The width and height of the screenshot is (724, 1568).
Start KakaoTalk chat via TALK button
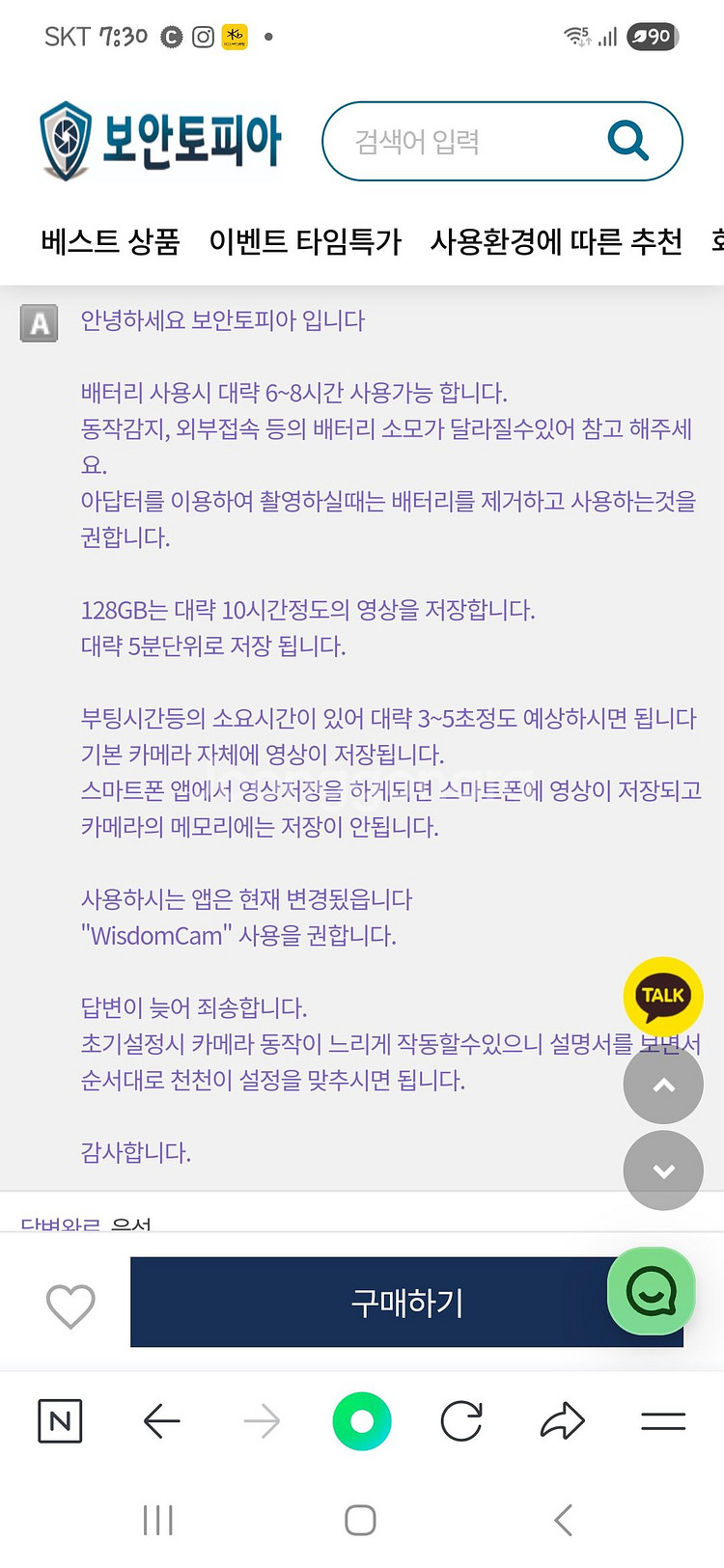pyautogui.click(x=662, y=995)
